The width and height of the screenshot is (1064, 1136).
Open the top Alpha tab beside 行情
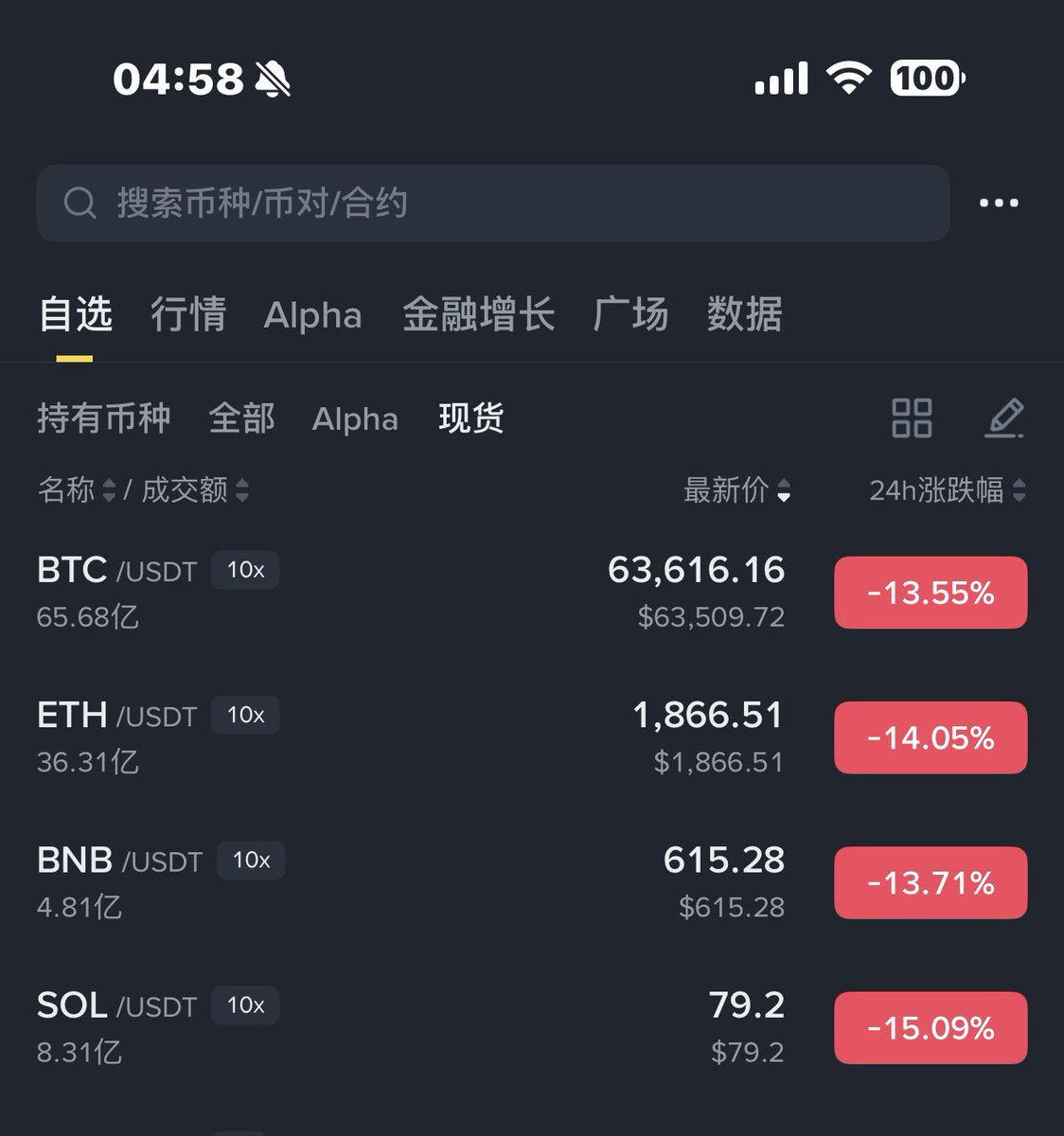(312, 315)
